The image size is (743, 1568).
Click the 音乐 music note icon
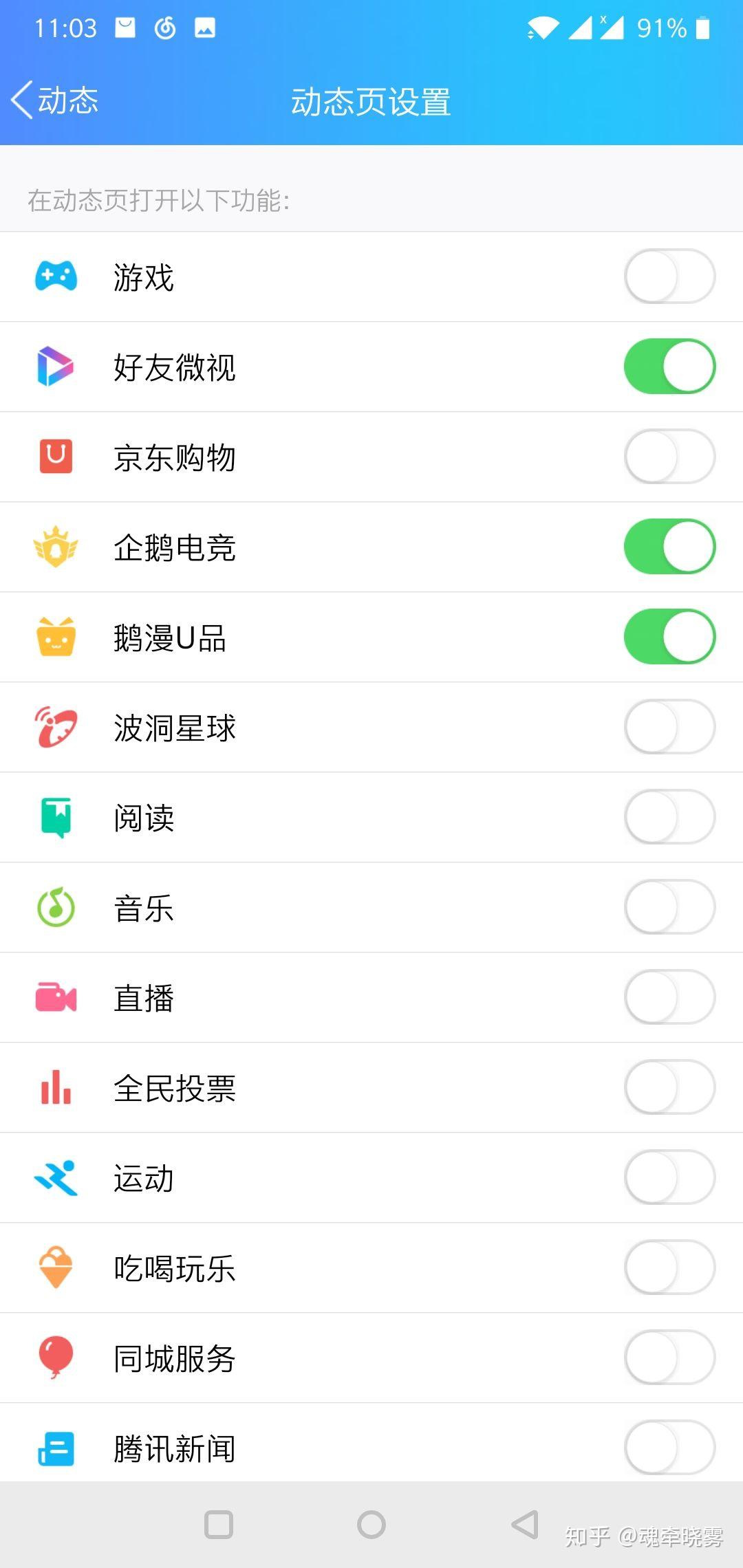point(56,907)
